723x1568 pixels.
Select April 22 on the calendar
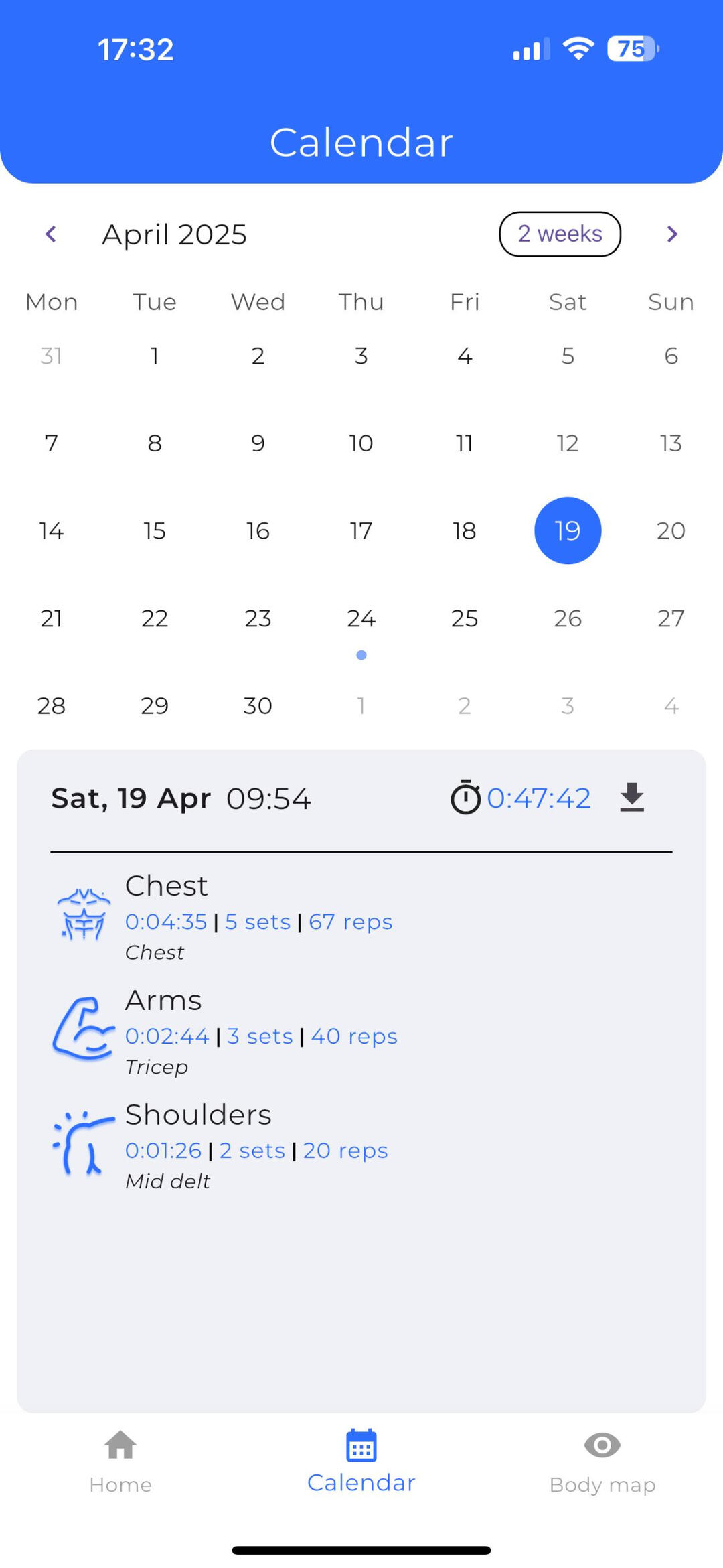[x=155, y=619]
